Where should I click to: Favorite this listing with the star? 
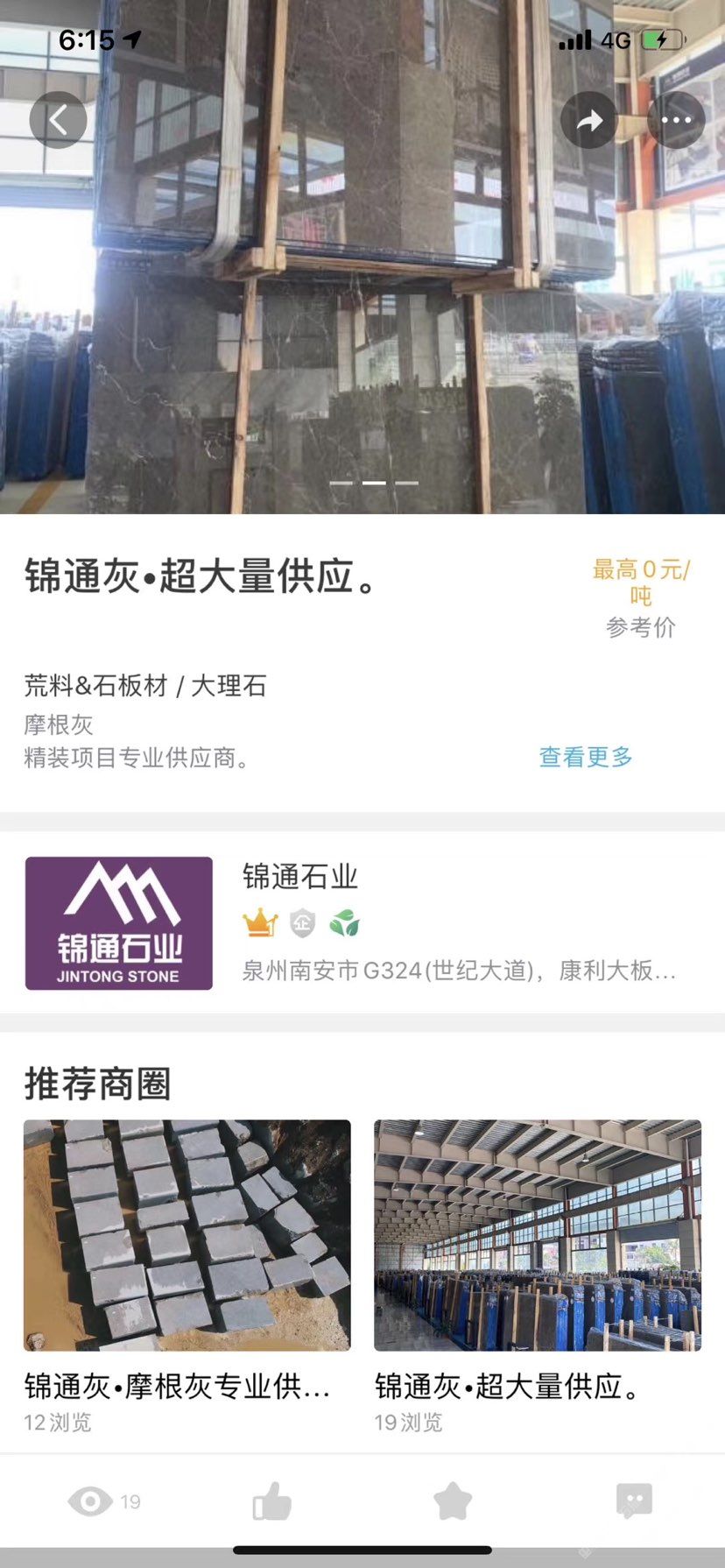pyautogui.click(x=453, y=1501)
